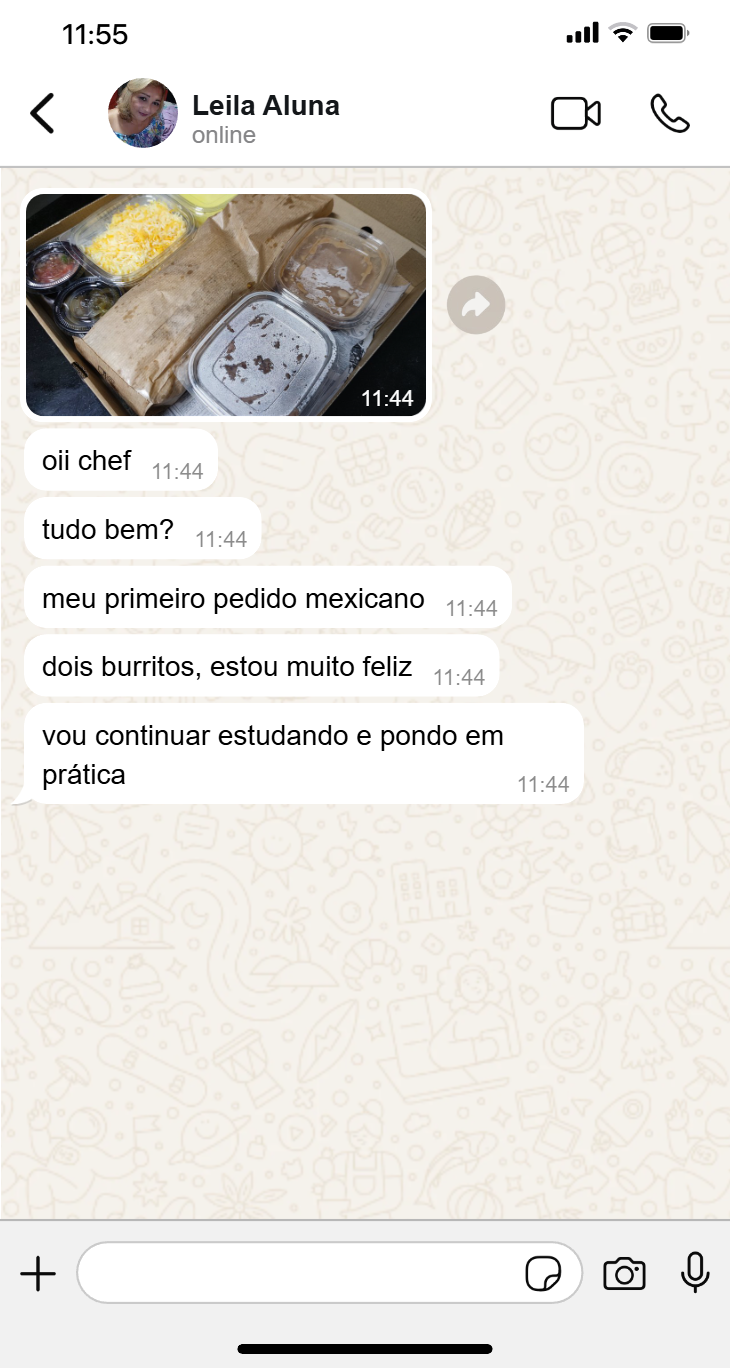Open the sticker picker
The image size is (732, 1370).
(x=543, y=1274)
